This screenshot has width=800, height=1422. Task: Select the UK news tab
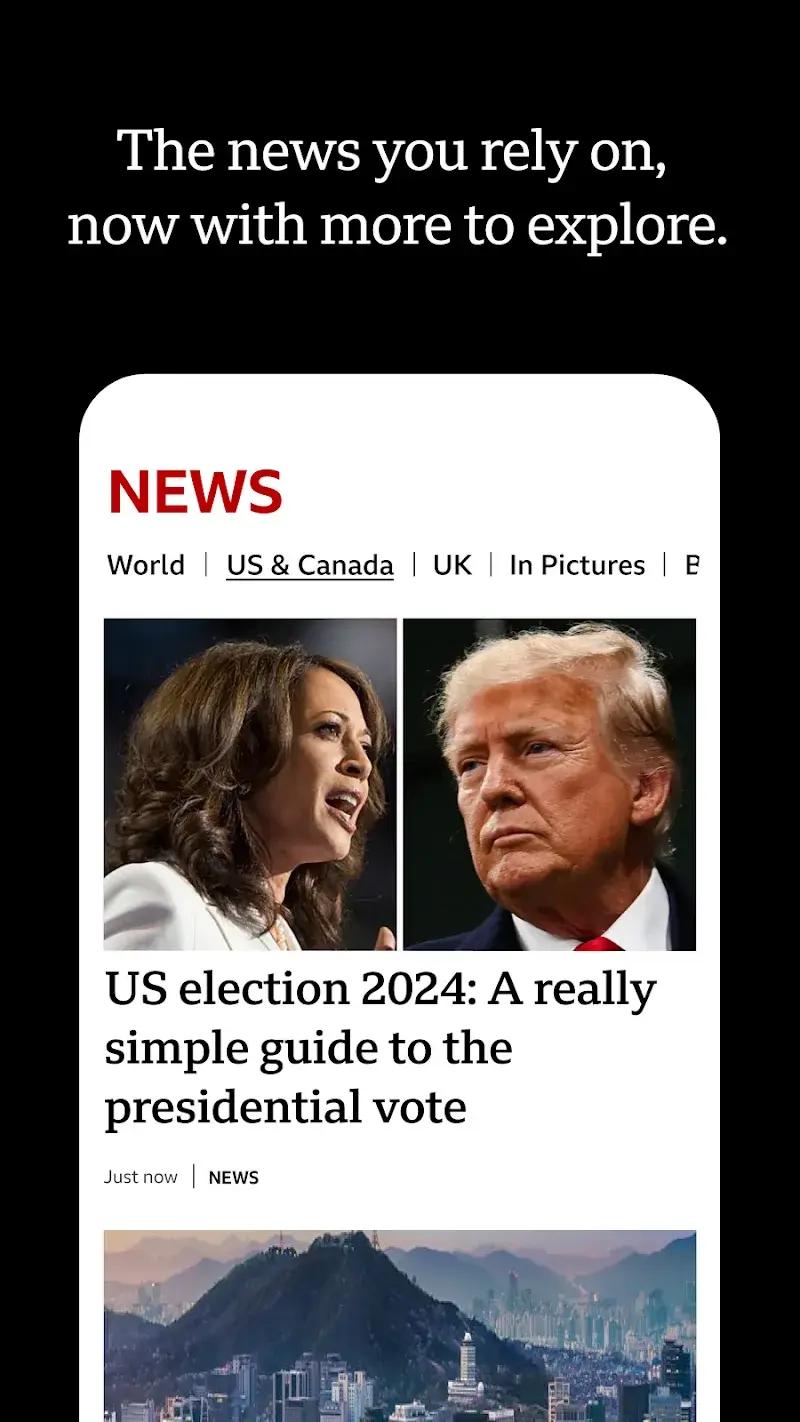(450, 565)
